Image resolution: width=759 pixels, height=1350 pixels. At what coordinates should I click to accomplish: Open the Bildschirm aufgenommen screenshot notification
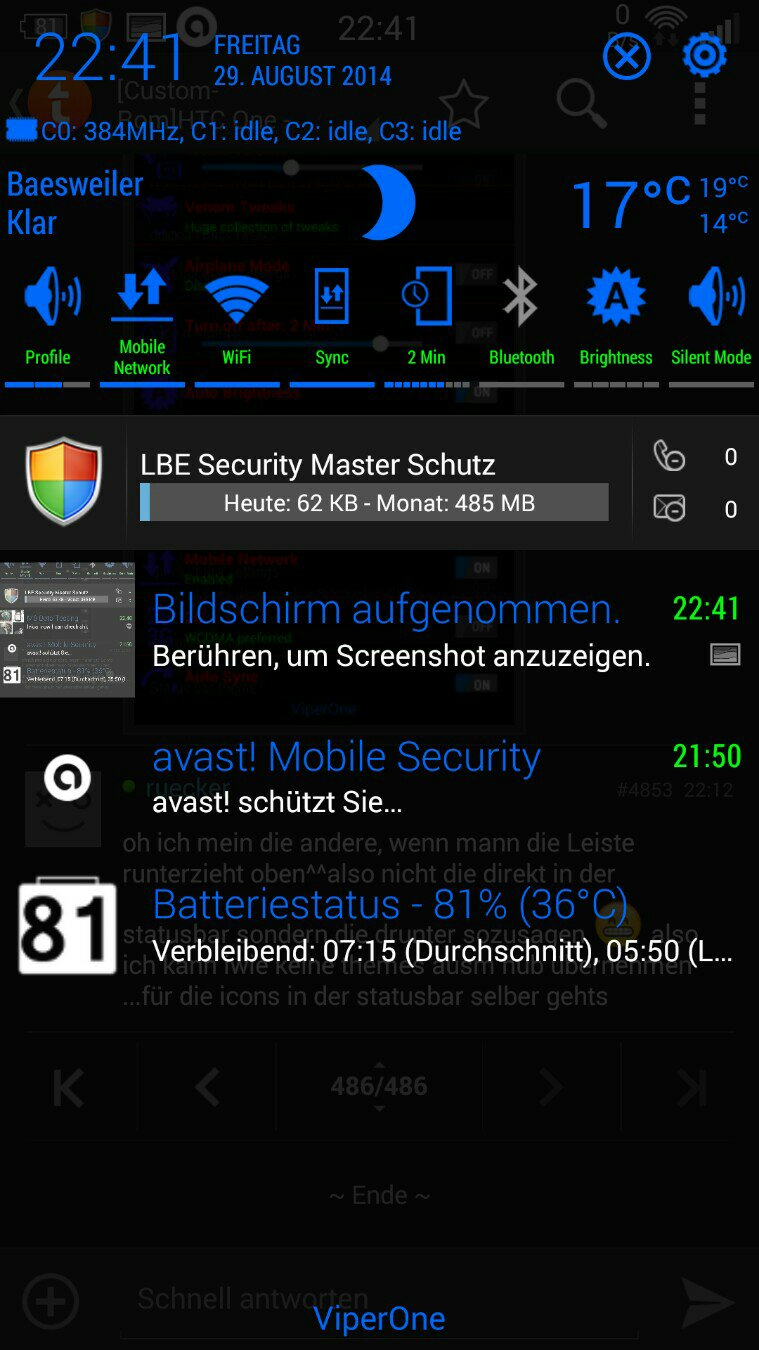379,630
